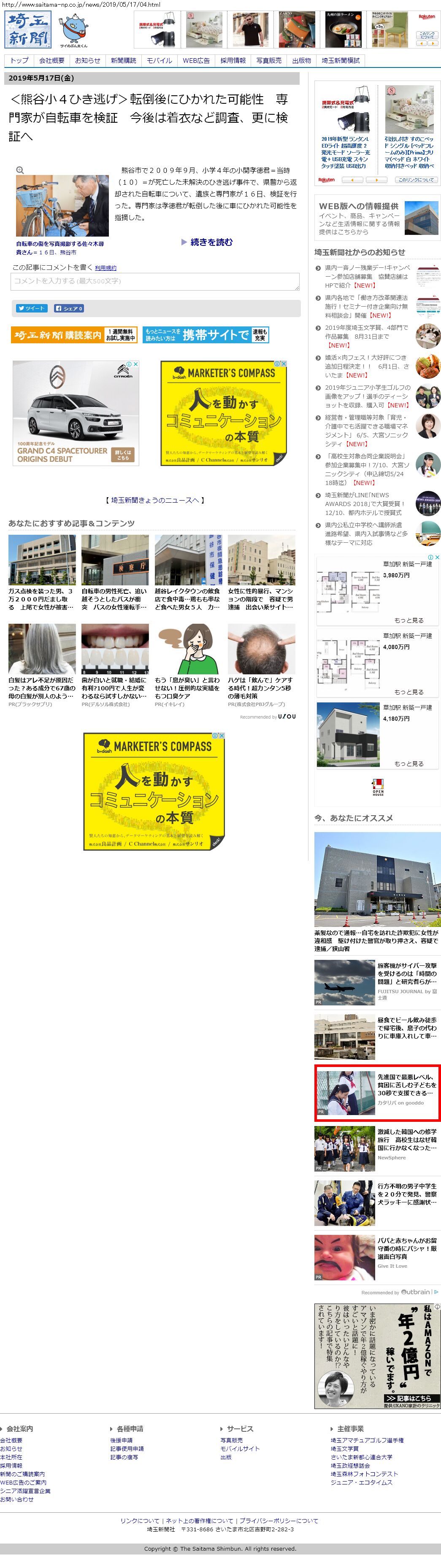
Task: Share the article on Facebook
Action: pos(68,308)
